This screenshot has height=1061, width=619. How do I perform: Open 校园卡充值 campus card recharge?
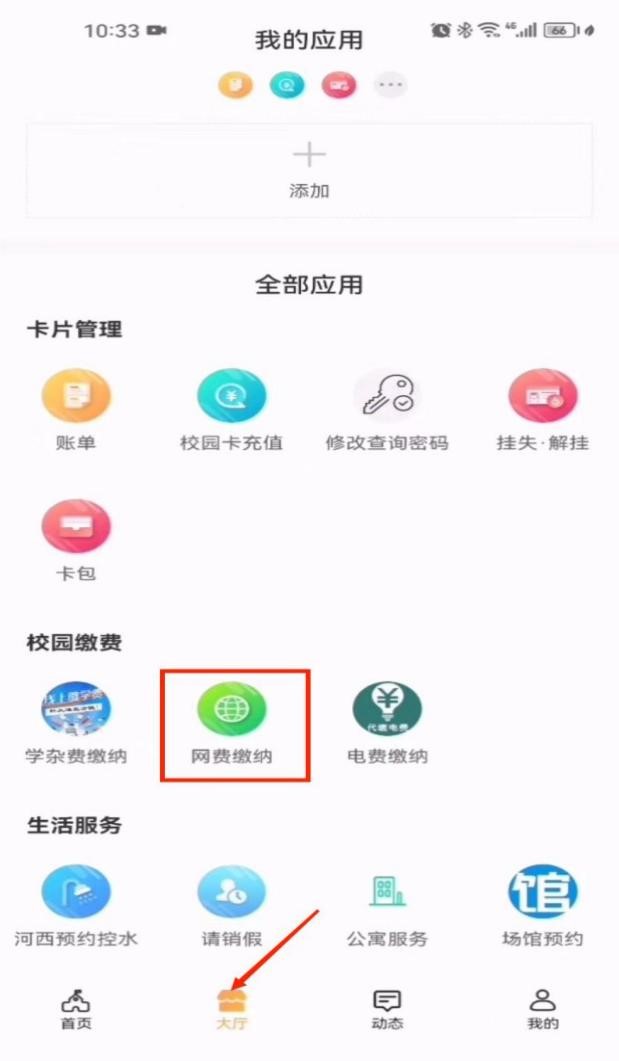tap(231, 396)
